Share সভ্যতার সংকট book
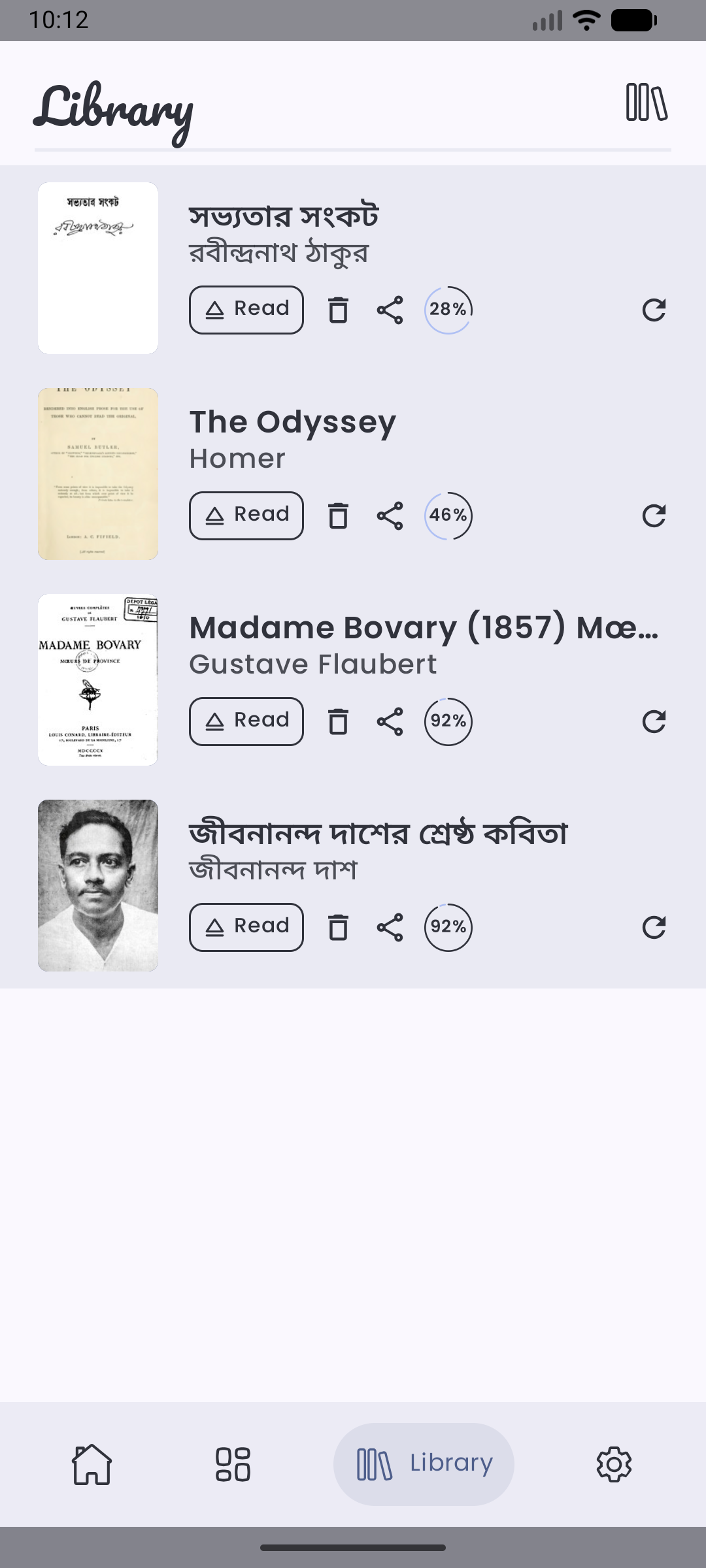This screenshot has height=1568, width=706. pyautogui.click(x=390, y=310)
